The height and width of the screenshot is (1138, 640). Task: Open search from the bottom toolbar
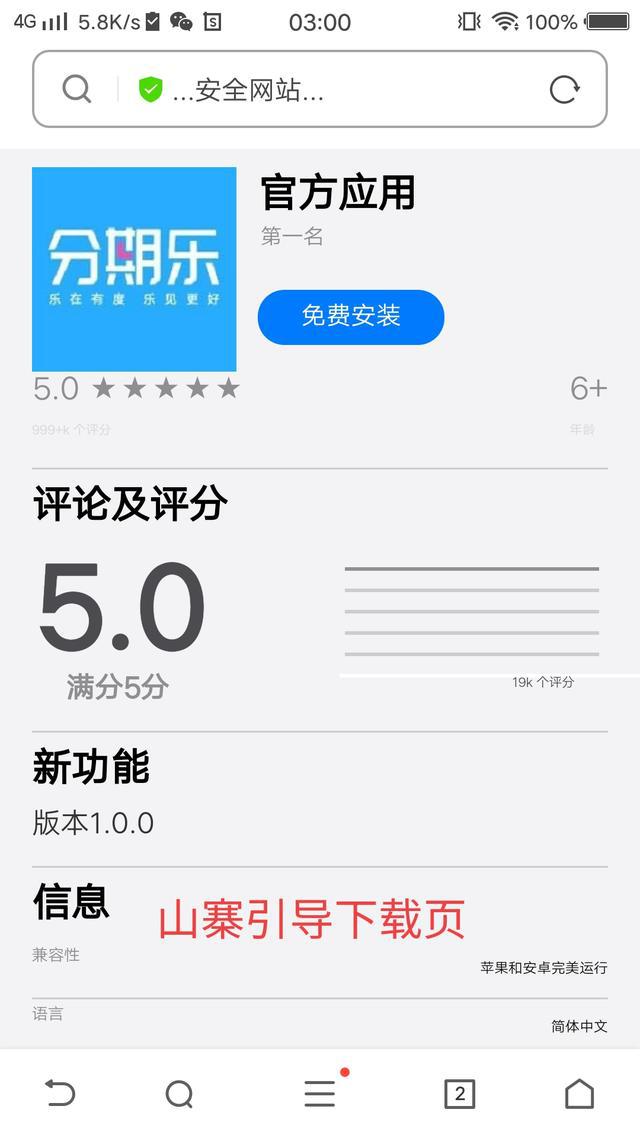pos(179,1094)
